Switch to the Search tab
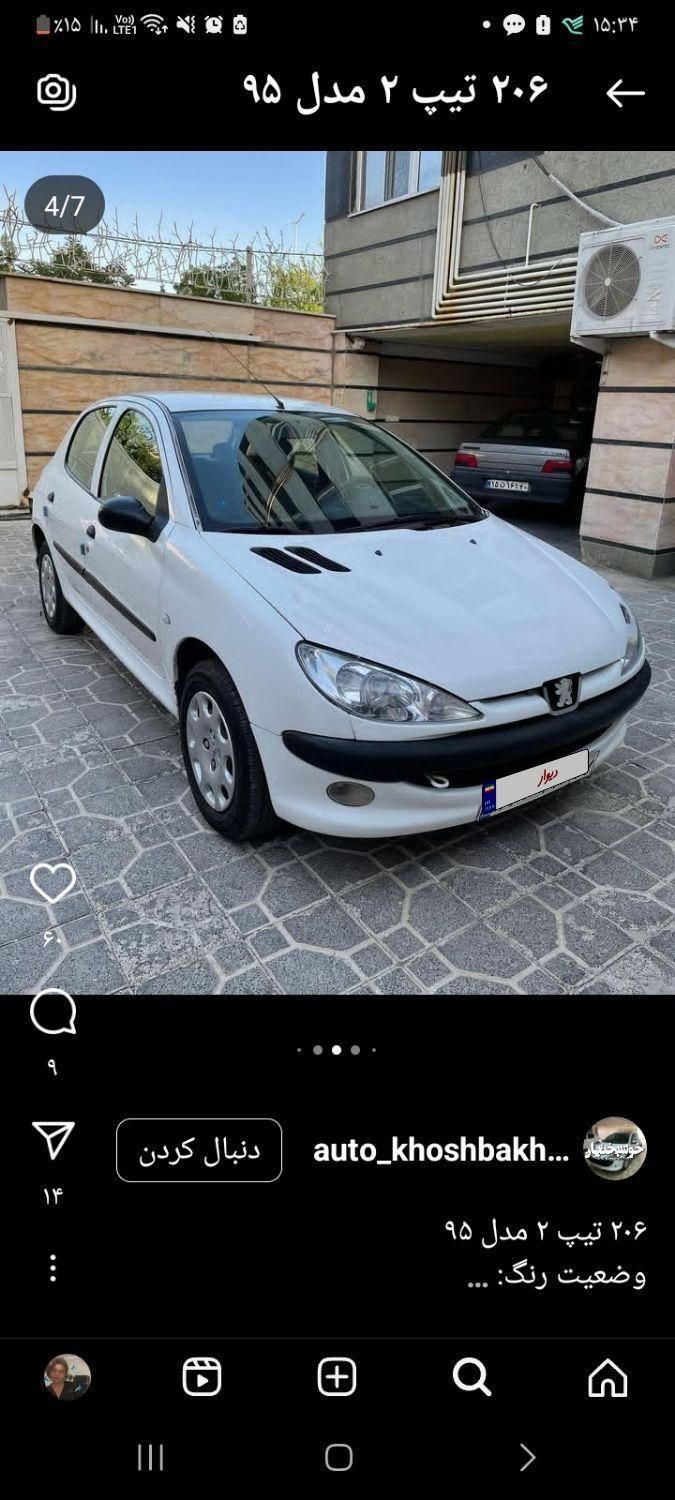 [x=471, y=1377]
